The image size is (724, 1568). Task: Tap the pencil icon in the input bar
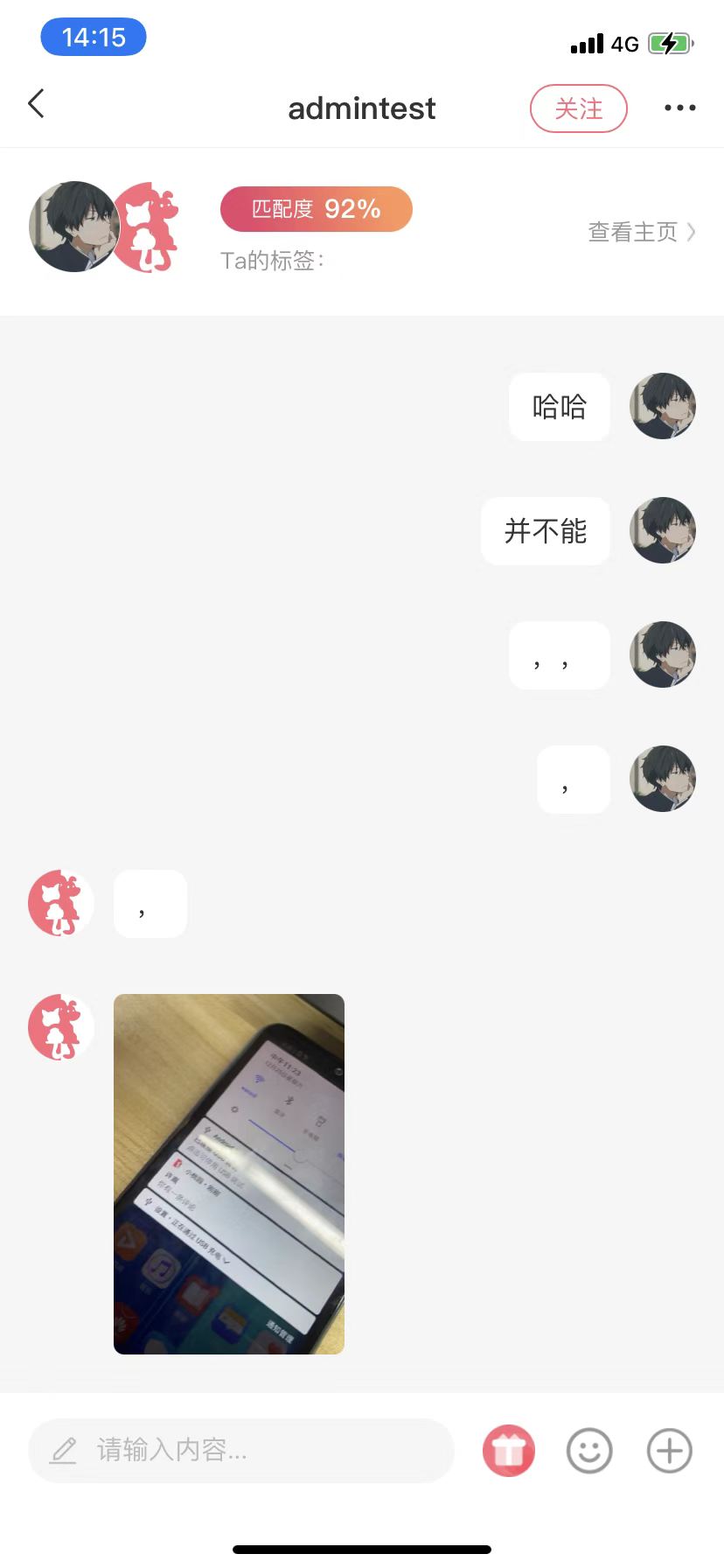63,1450
